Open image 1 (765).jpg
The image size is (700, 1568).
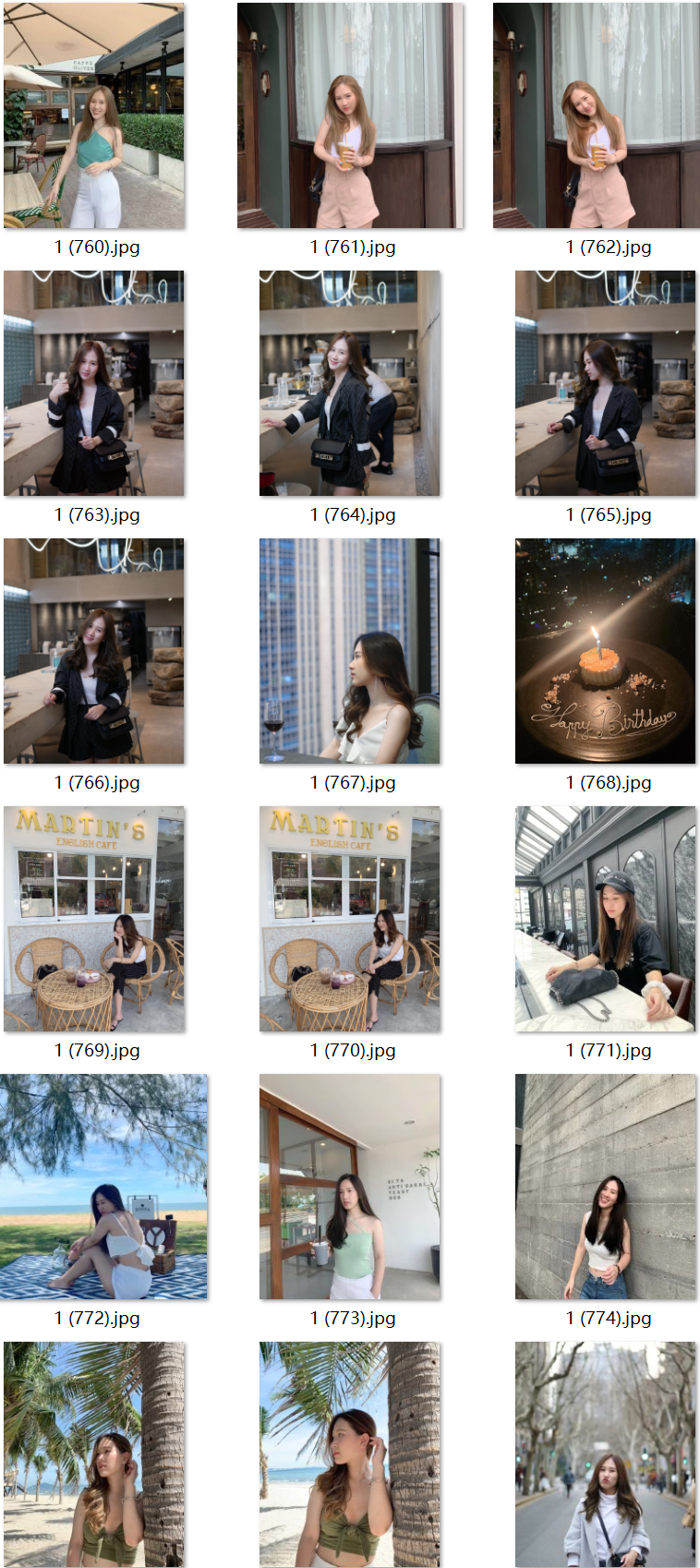pyautogui.click(x=605, y=383)
